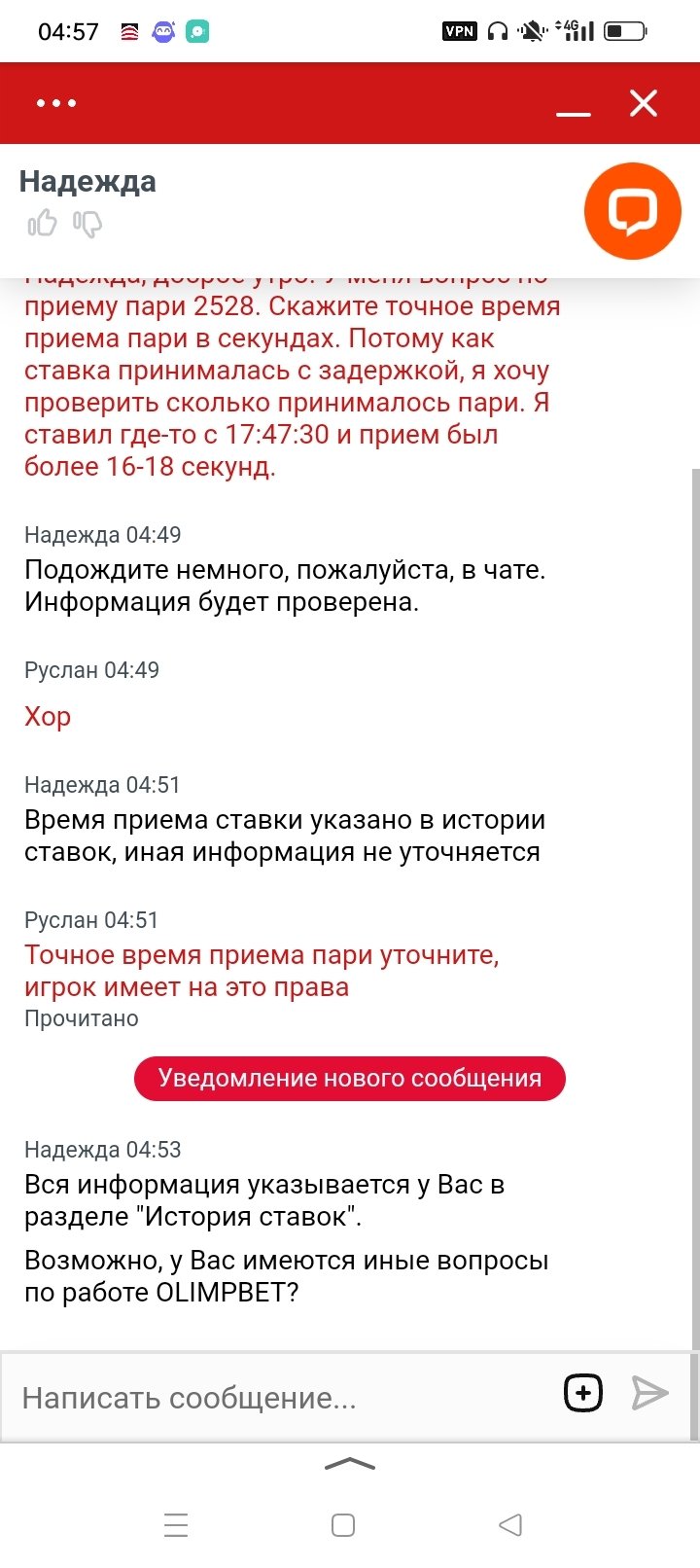Tap the orange chat bubble button
Screen dimensions: 700x1568
tap(632, 211)
